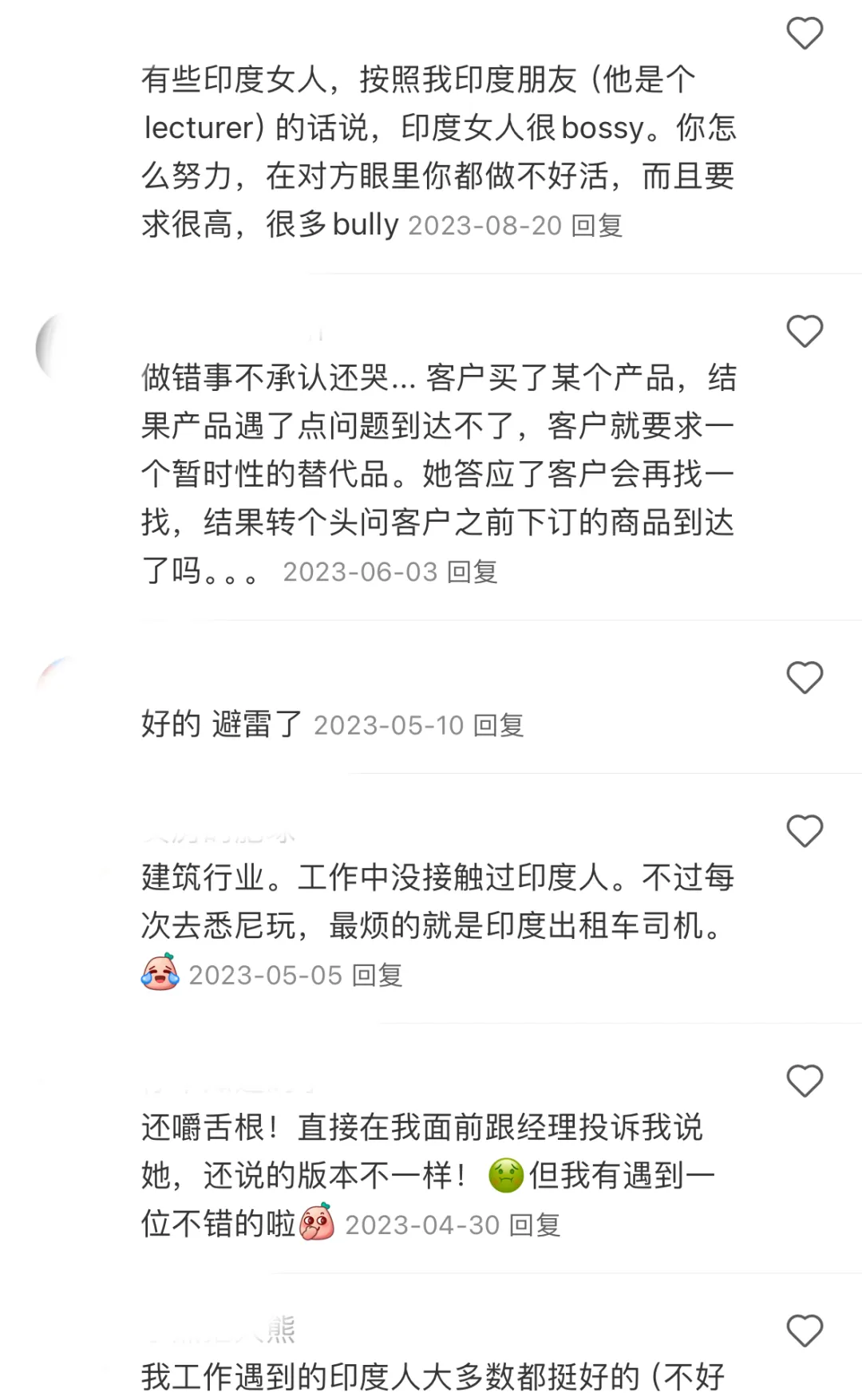
Task: Reply to the comment dated 2023-08-20
Action: 597,226
